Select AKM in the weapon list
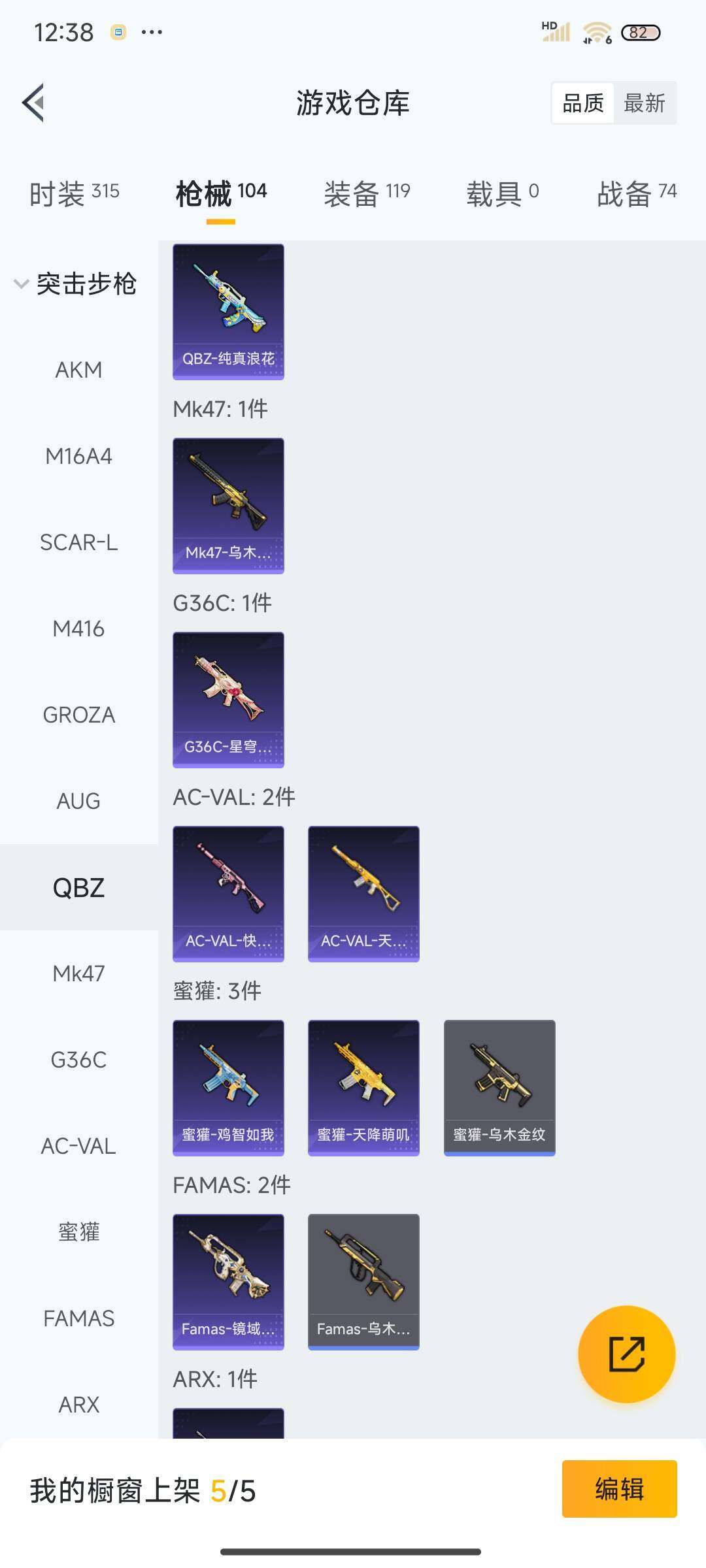This screenshot has height=1568, width=706. click(x=78, y=370)
